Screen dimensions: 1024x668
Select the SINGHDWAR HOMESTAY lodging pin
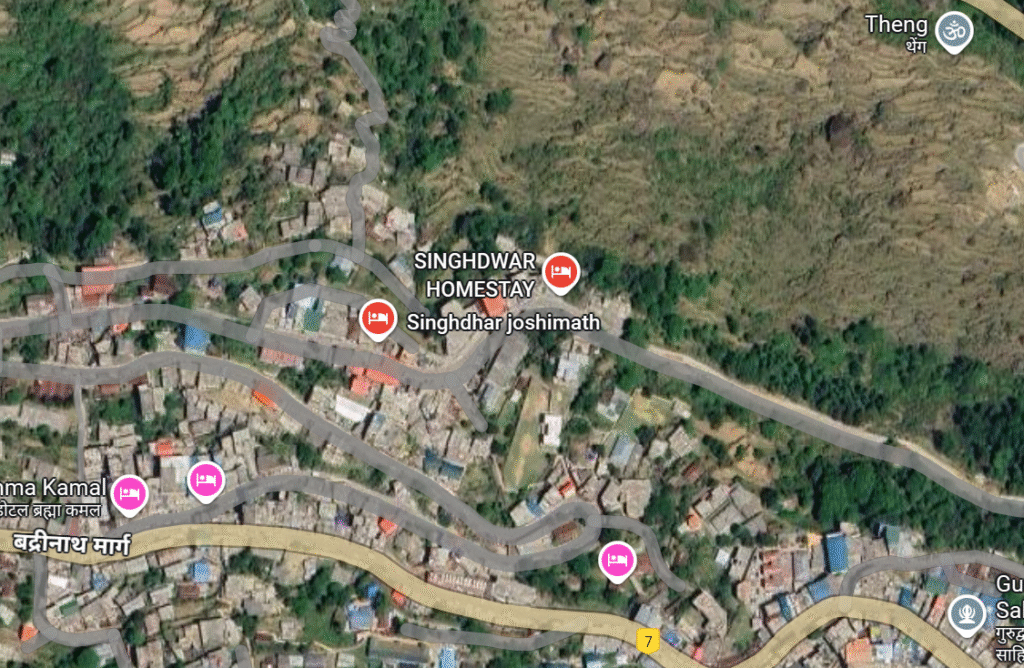point(561,272)
